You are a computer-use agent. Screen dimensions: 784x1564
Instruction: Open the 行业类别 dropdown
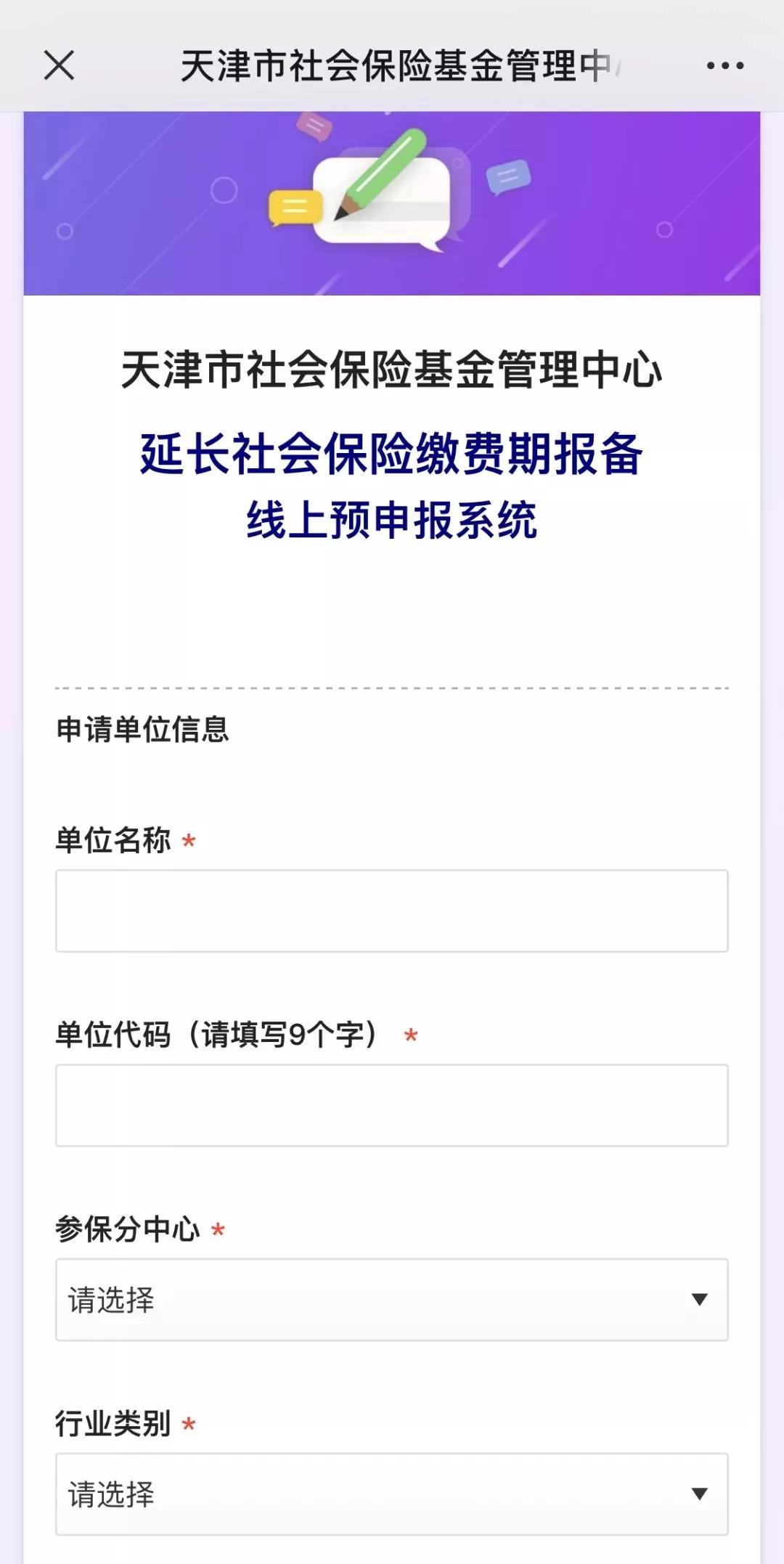(x=391, y=1494)
